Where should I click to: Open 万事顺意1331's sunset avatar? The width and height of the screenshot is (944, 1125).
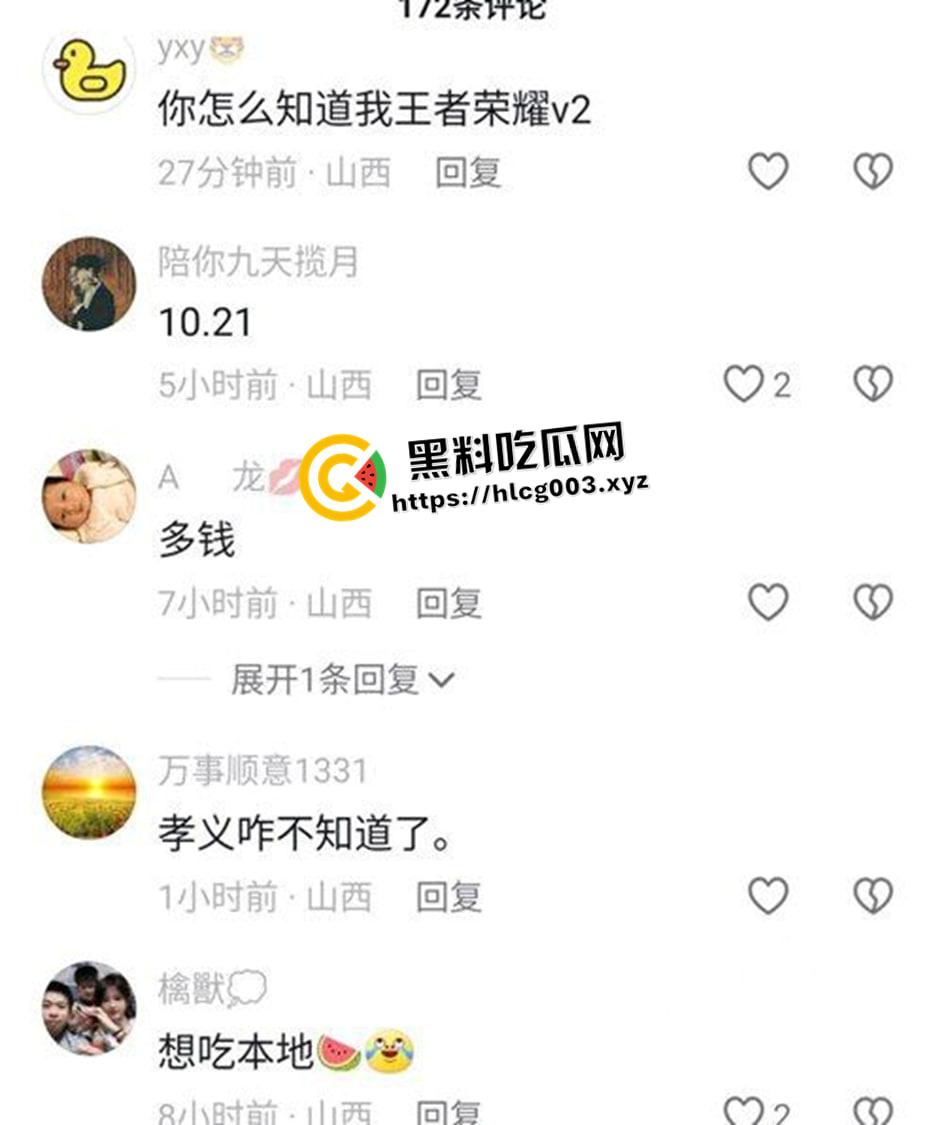coord(89,792)
